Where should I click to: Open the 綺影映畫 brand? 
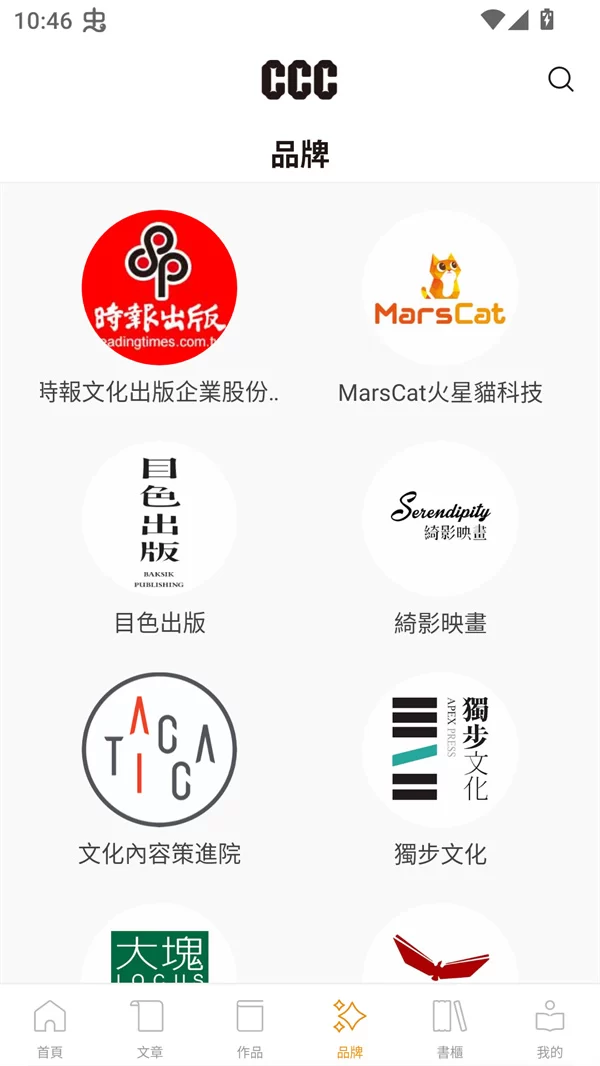click(x=440, y=520)
